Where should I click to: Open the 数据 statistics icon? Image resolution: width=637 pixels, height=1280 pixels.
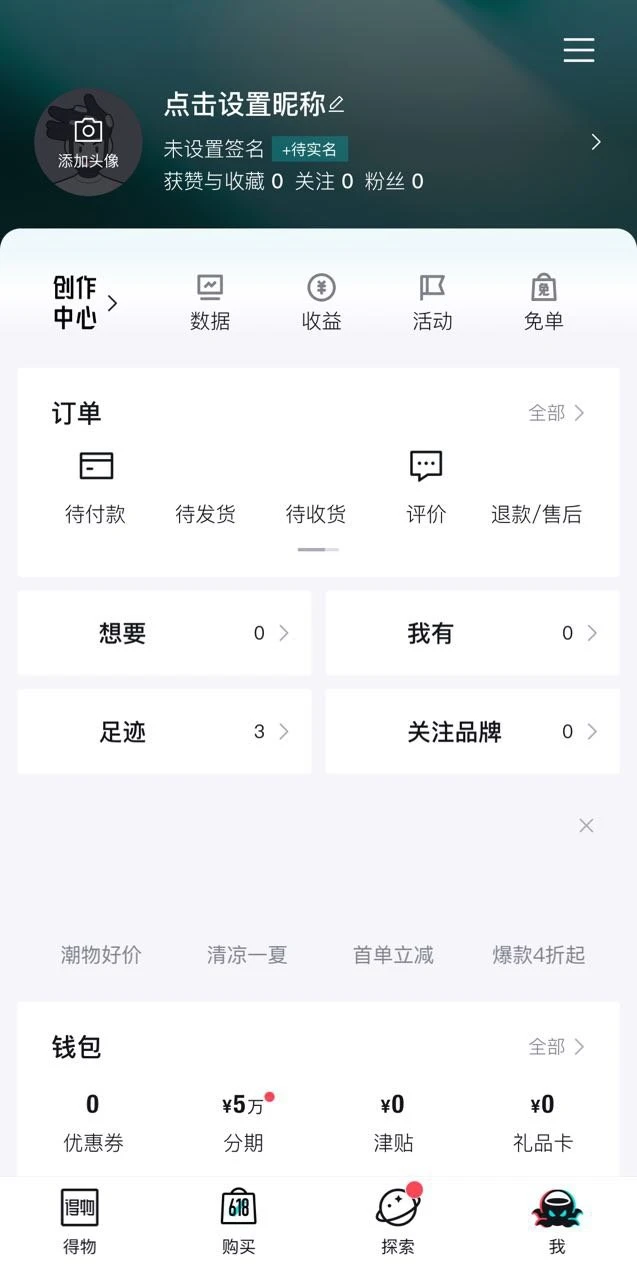click(x=210, y=303)
